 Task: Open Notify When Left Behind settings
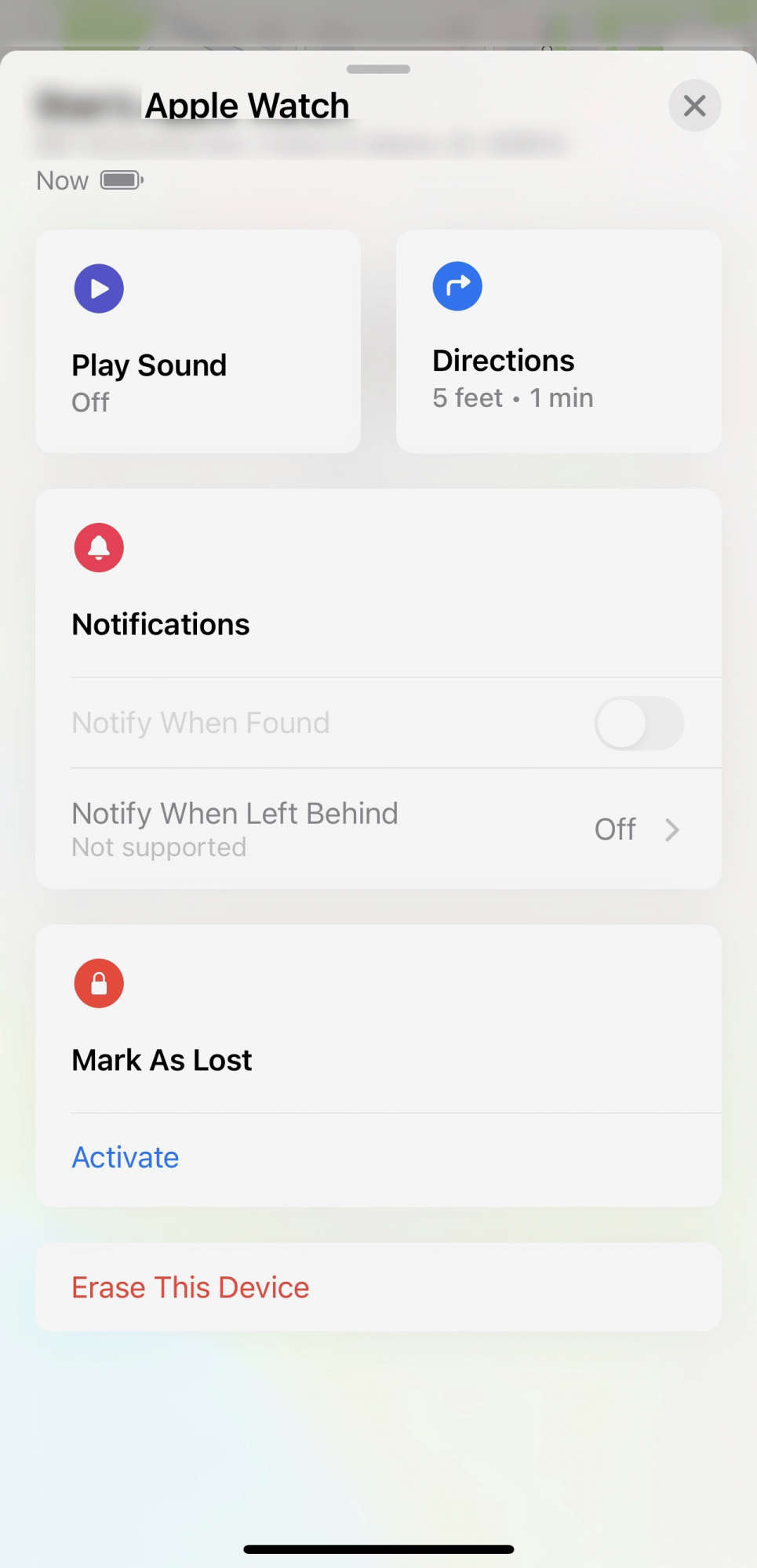coord(378,829)
